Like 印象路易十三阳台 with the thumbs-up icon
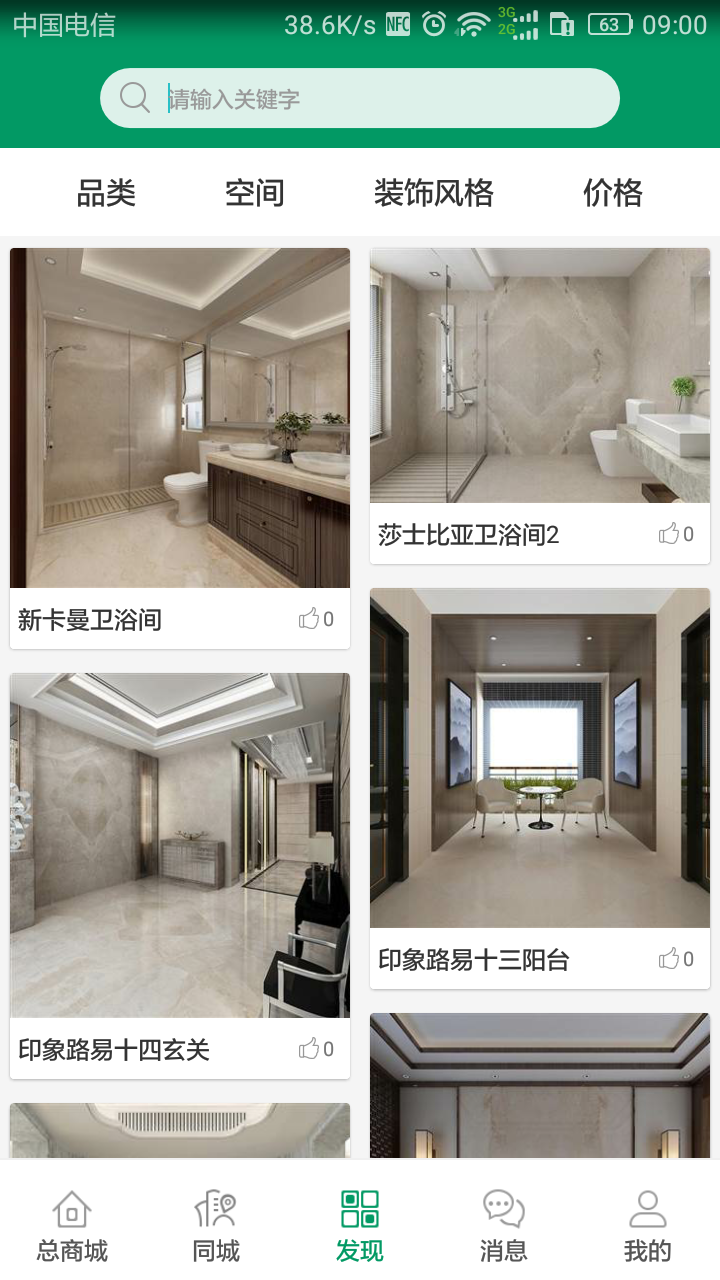Screen dimensions: 720x1280 669,959
